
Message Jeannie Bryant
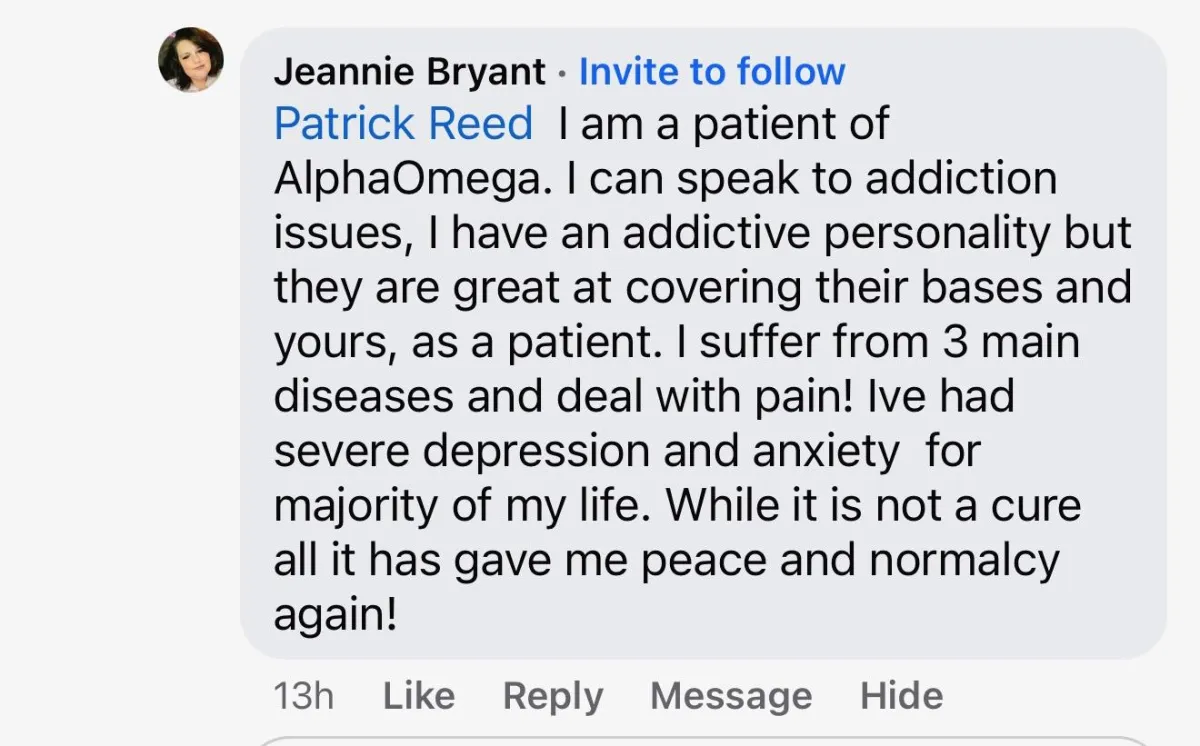tap(731, 696)
